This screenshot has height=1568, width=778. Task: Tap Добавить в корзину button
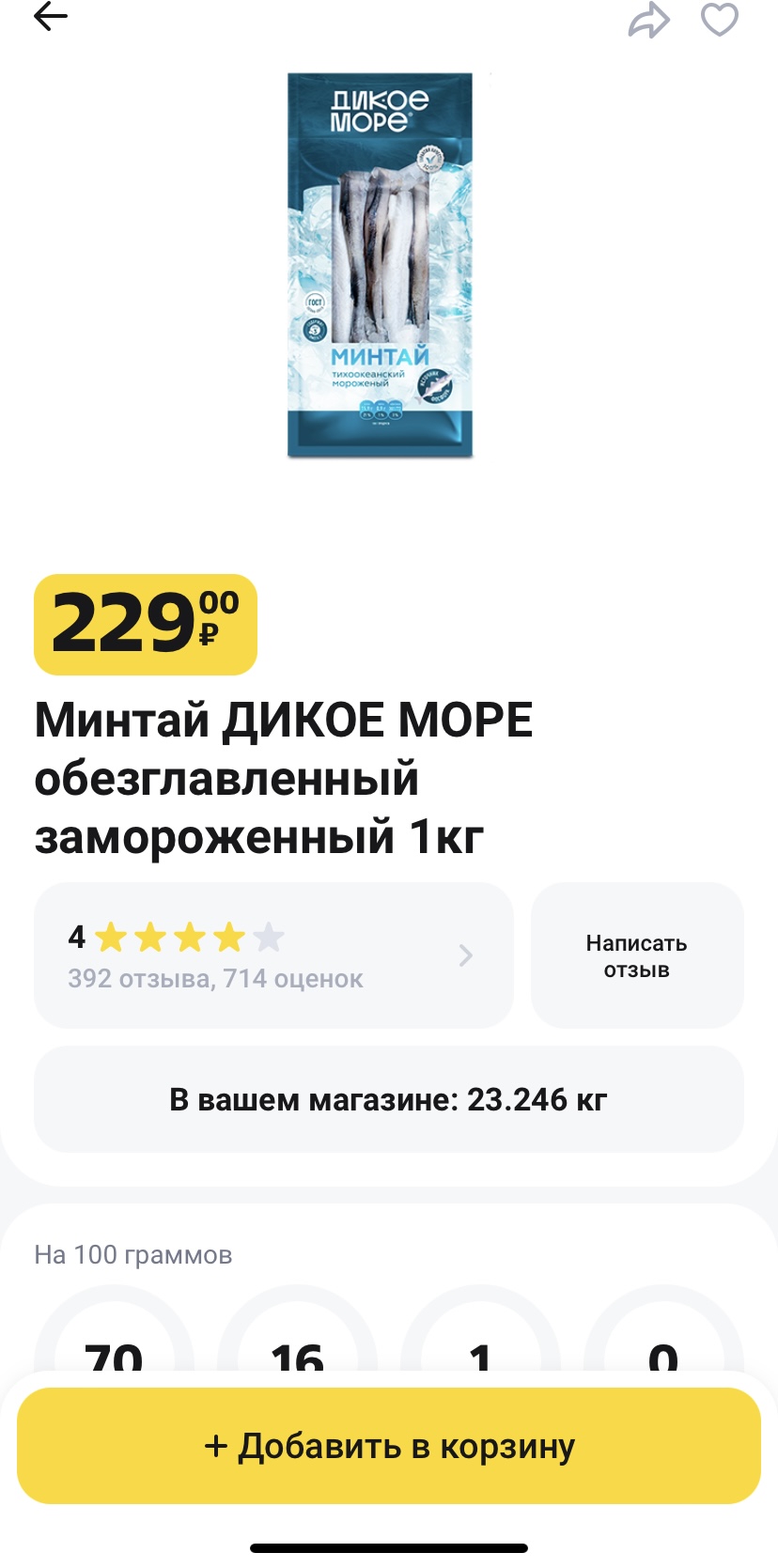tap(389, 1446)
